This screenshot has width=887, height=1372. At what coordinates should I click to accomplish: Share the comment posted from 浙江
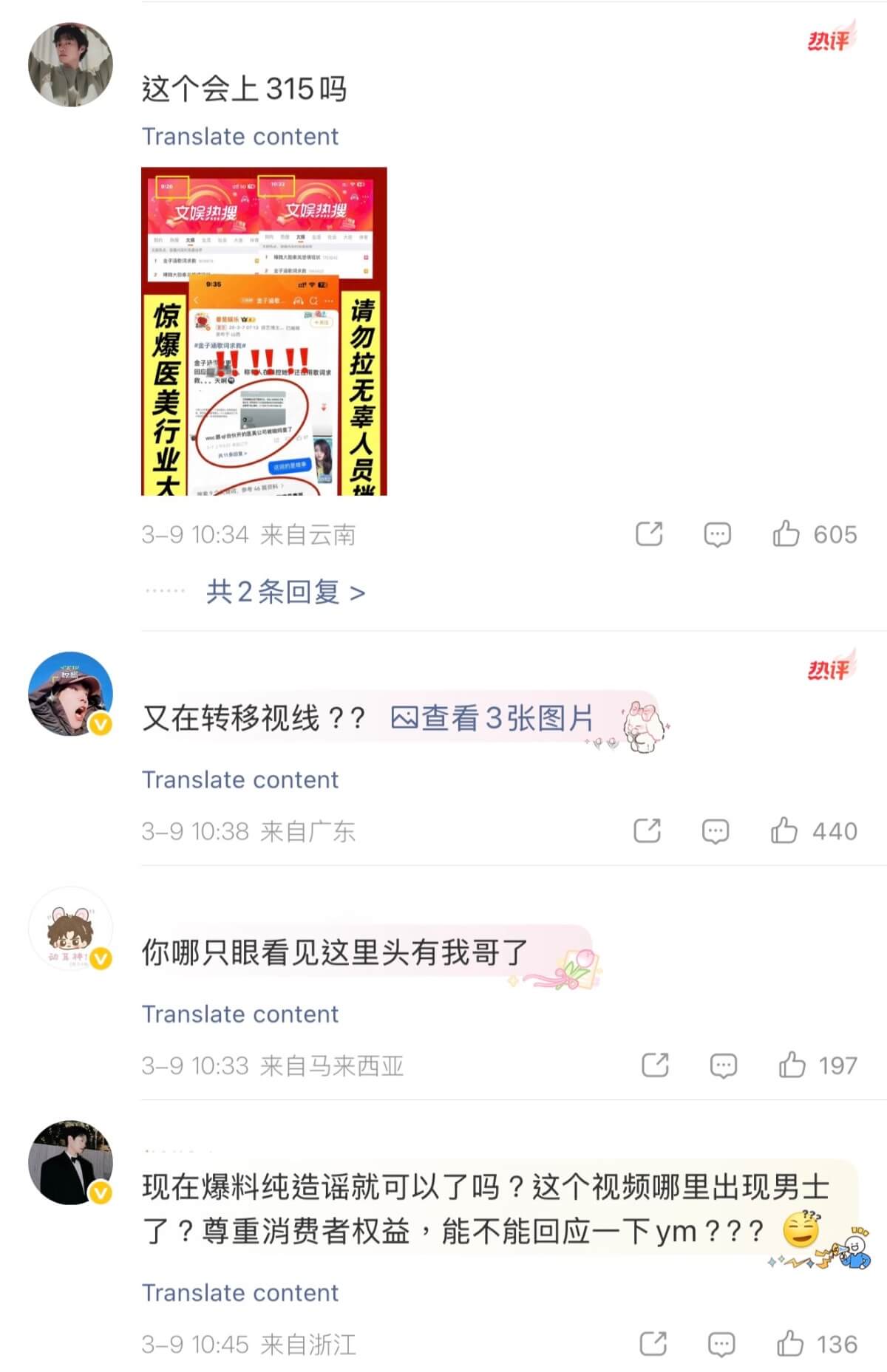653,1344
